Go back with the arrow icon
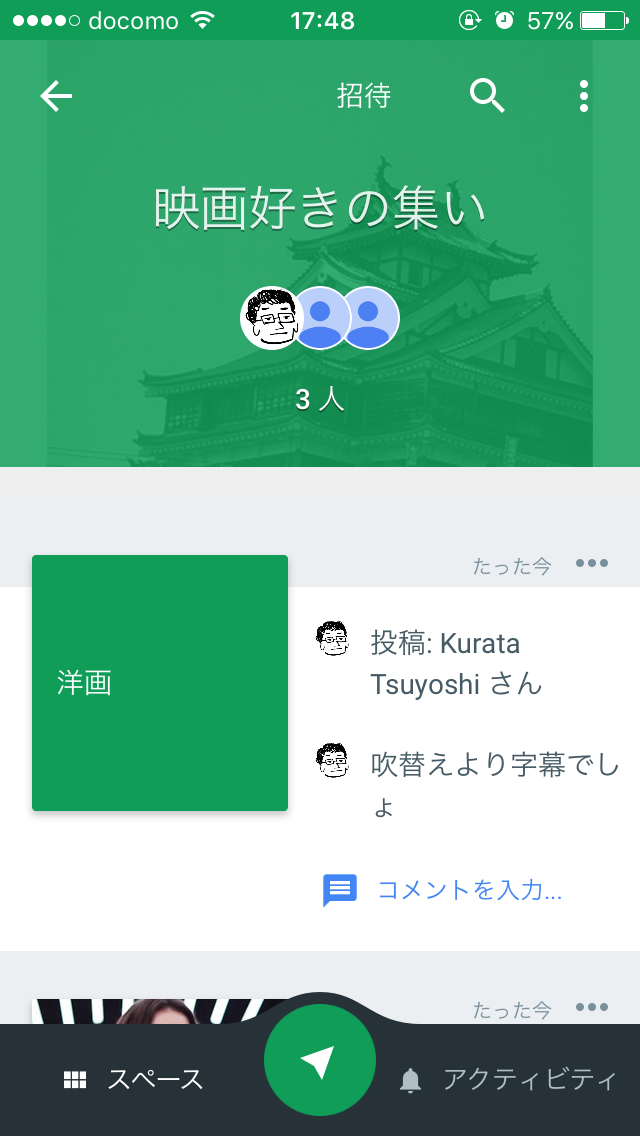Image resolution: width=640 pixels, height=1136 pixels. tap(56, 96)
